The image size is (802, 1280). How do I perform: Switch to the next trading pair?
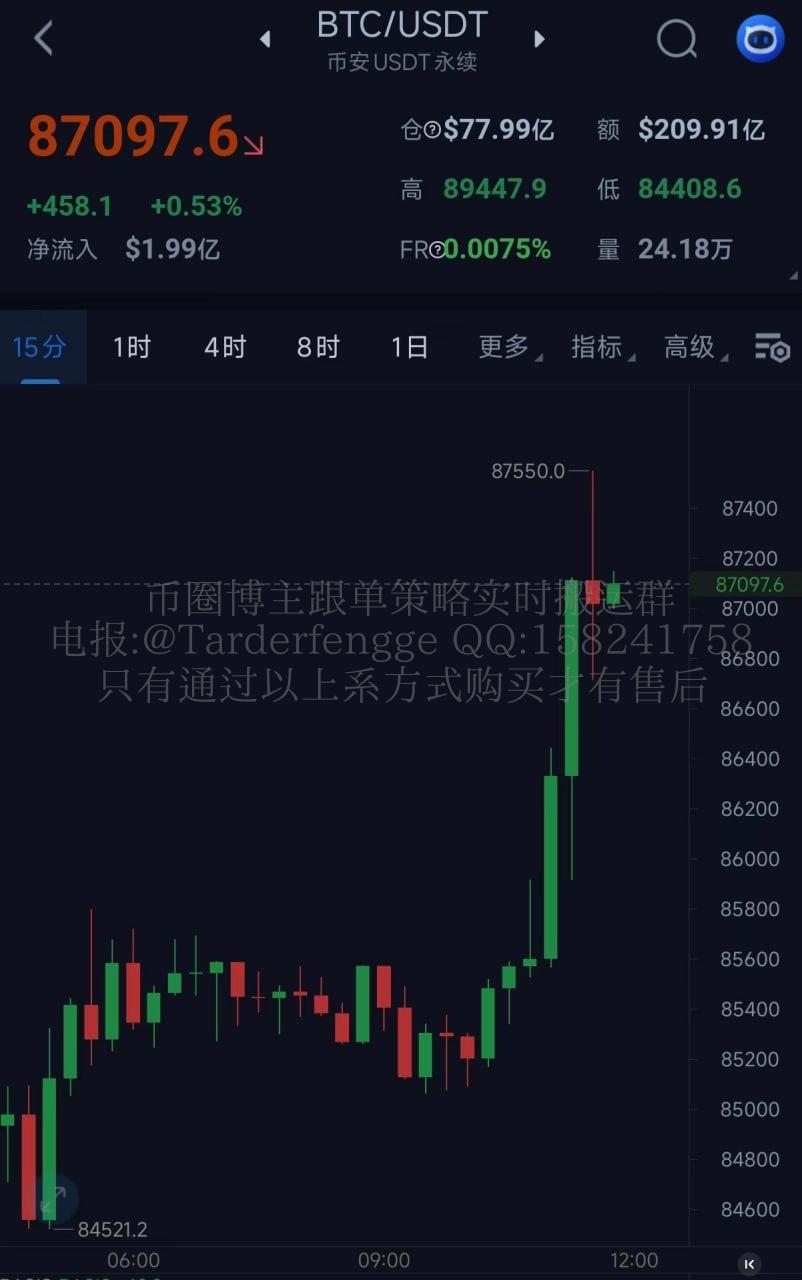539,39
